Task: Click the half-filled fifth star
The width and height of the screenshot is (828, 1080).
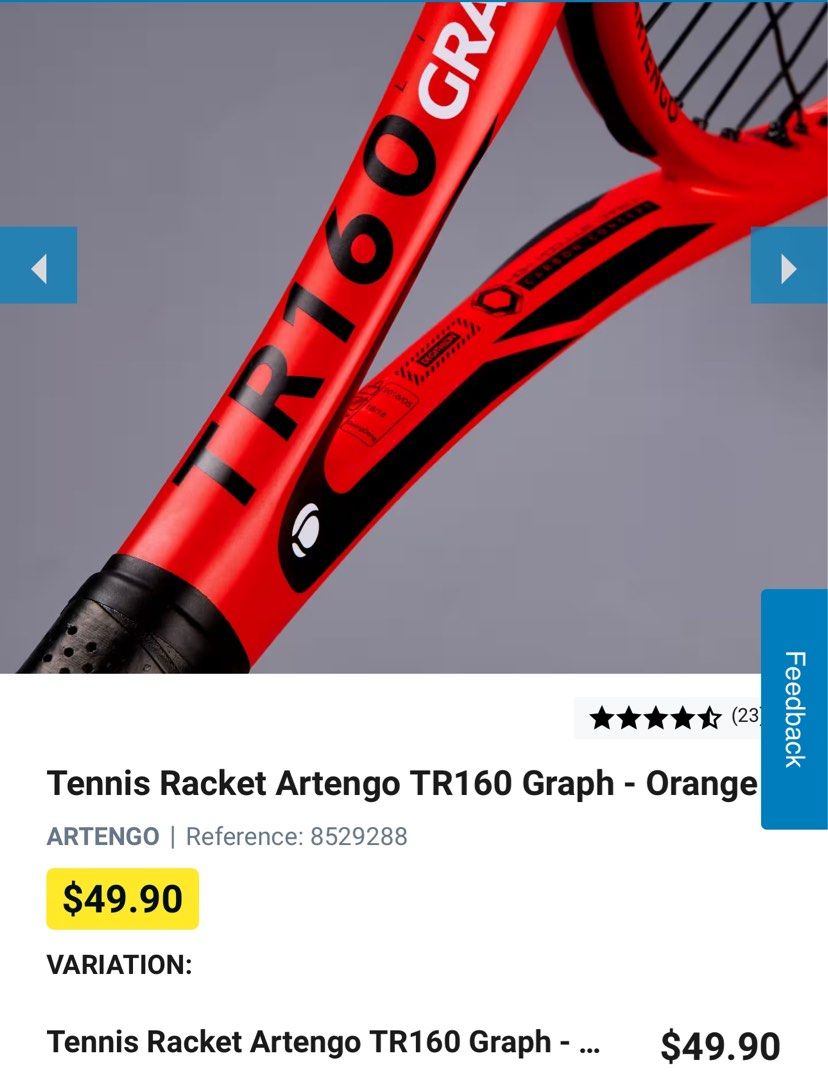Action: (x=708, y=718)
